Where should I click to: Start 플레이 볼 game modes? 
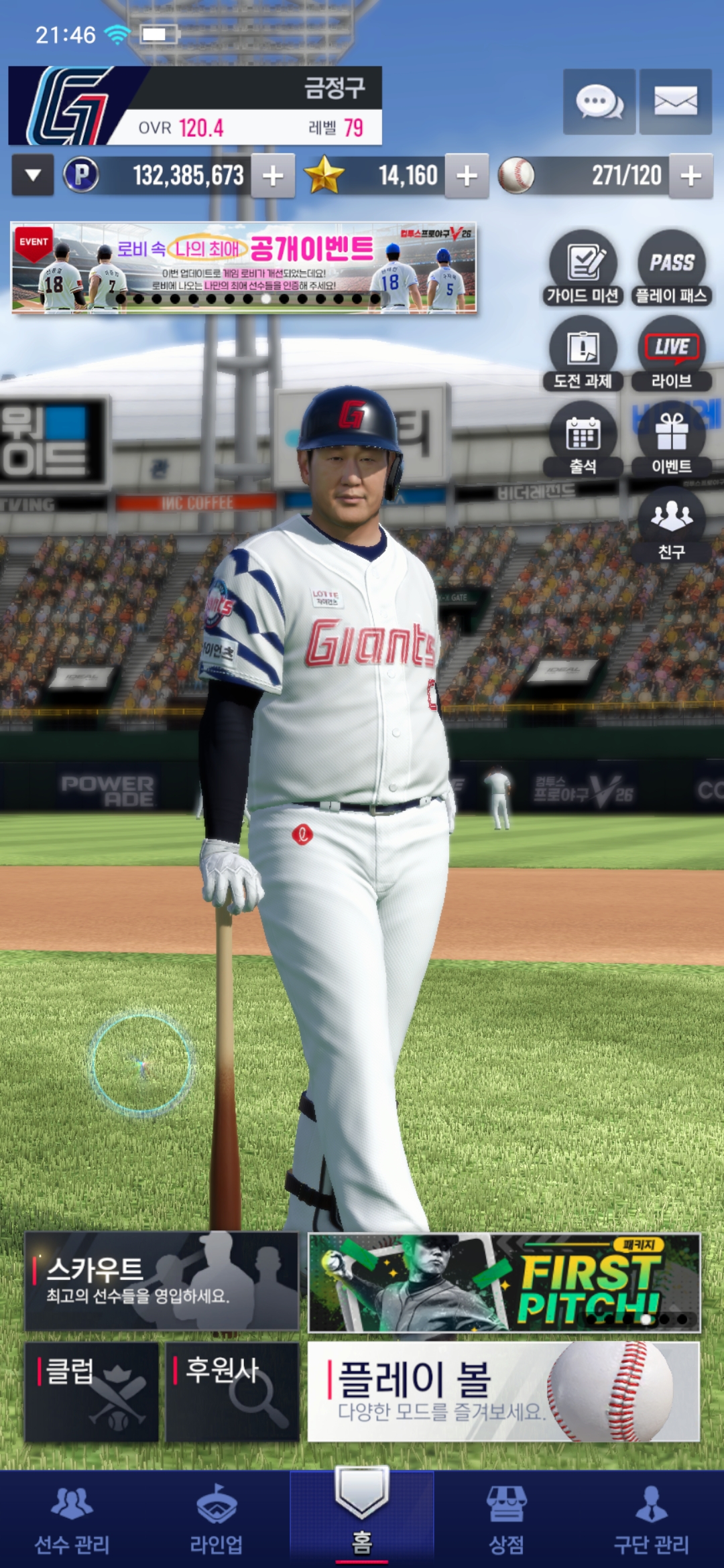[504, 1392]
